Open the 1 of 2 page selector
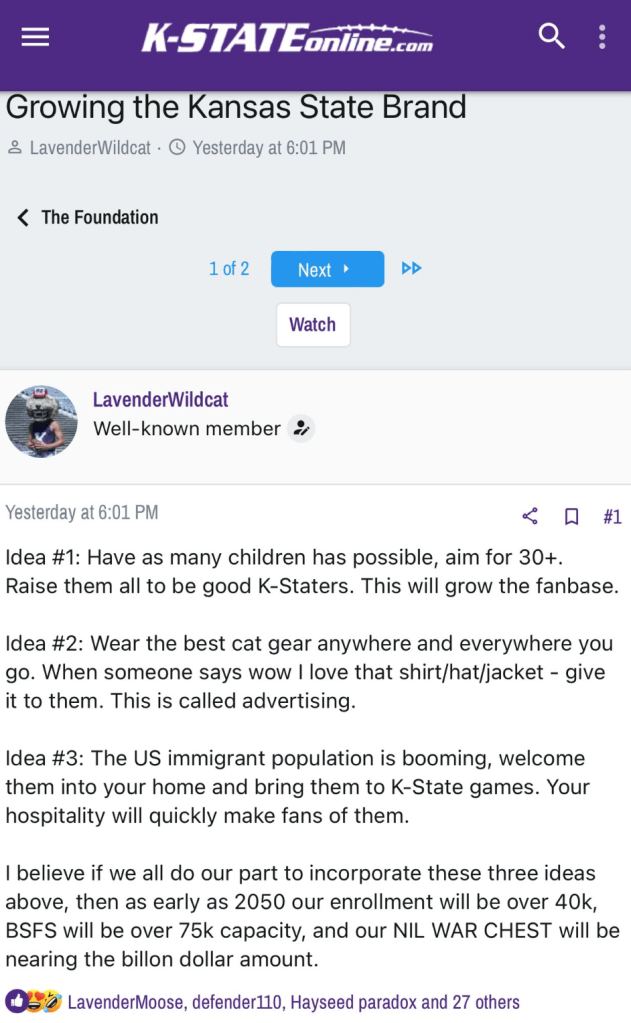 coord(229,269)
